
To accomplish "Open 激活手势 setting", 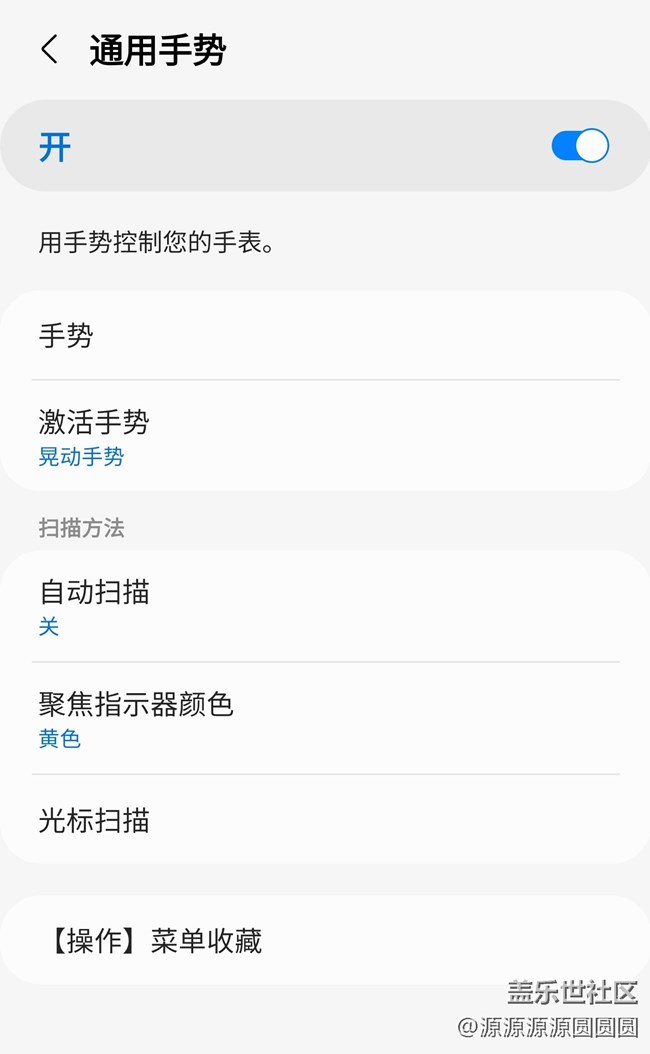I will pos(325,436).
